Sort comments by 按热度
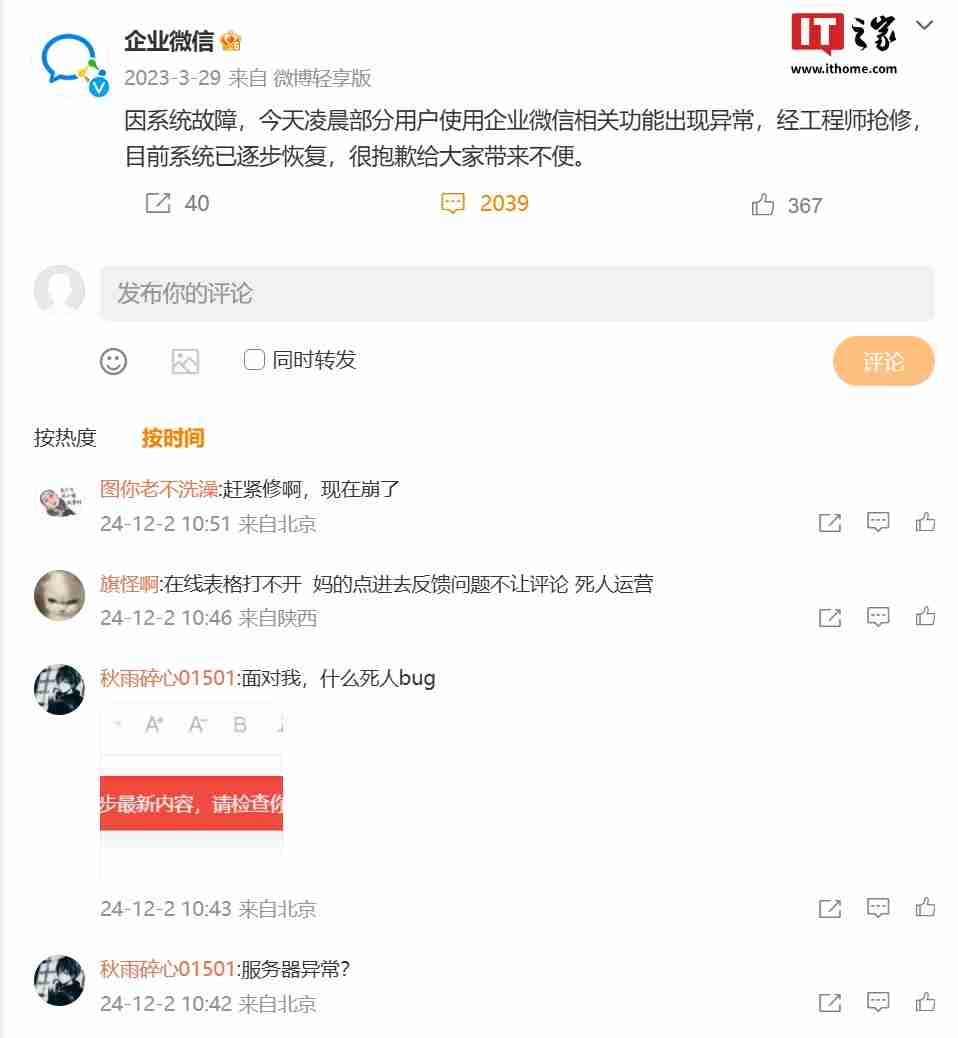 [x=65, y=438]
